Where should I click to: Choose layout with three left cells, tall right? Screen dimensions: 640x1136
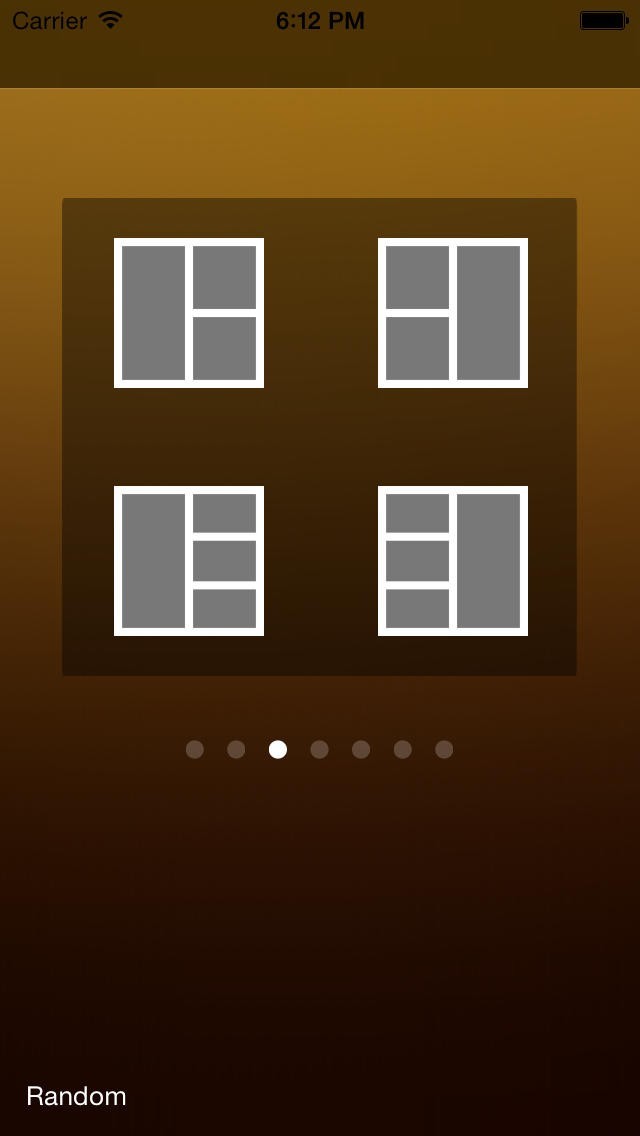pyautogui.click(x=453, y=561)
